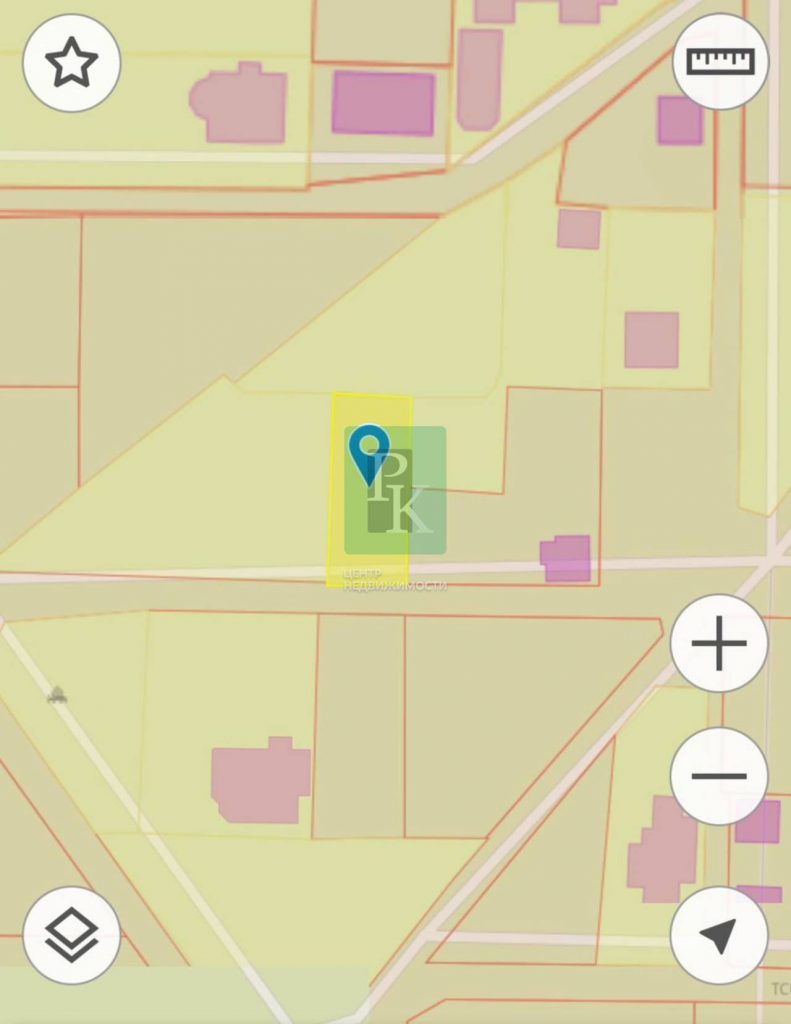The image size is (791, 1024).
Task: Zoom in with the plus button
Action: click(x=719, y=644)
